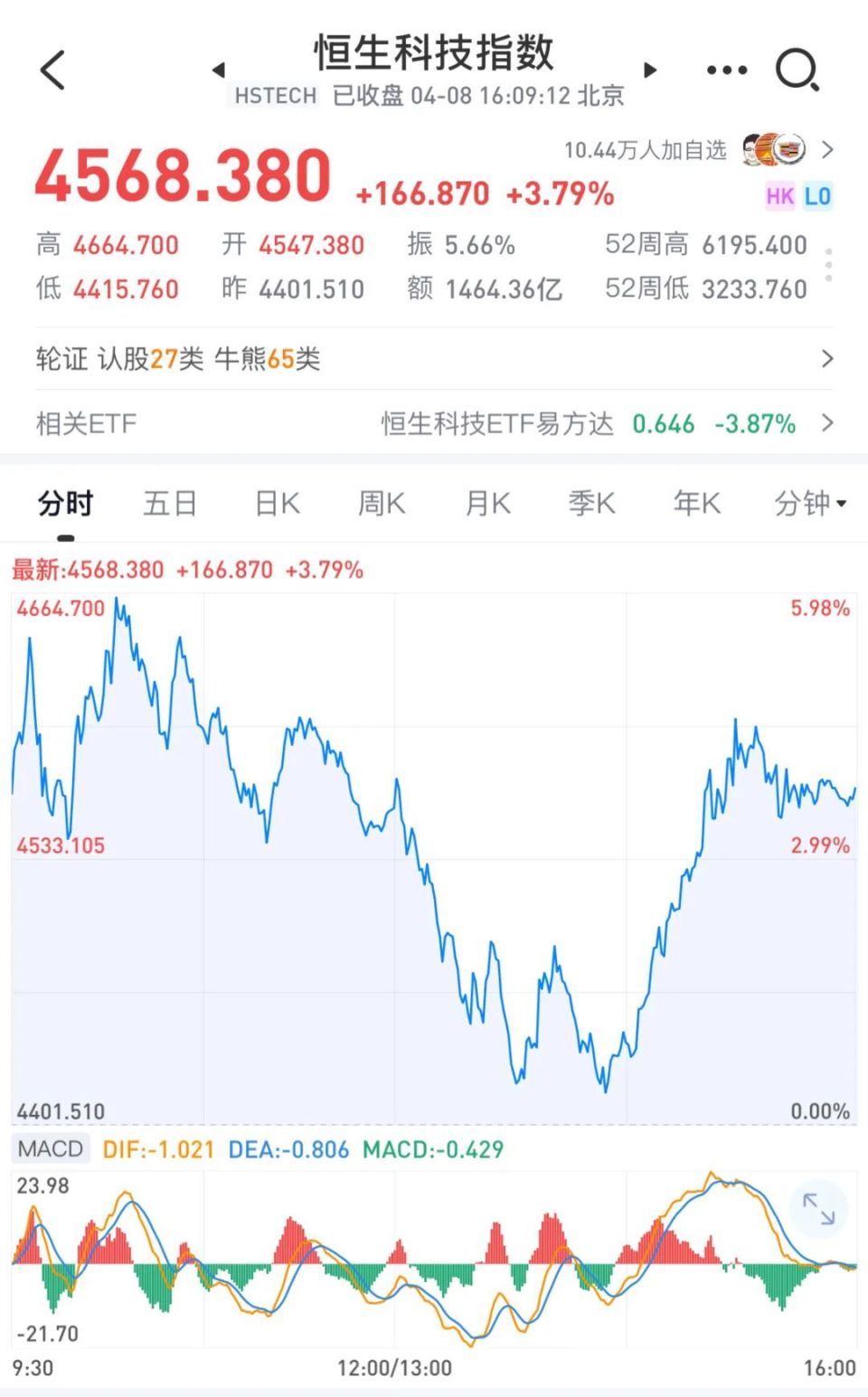Switch to the previous index arrow
Screen dimensions: 868x1397
(x=218, y=70)
